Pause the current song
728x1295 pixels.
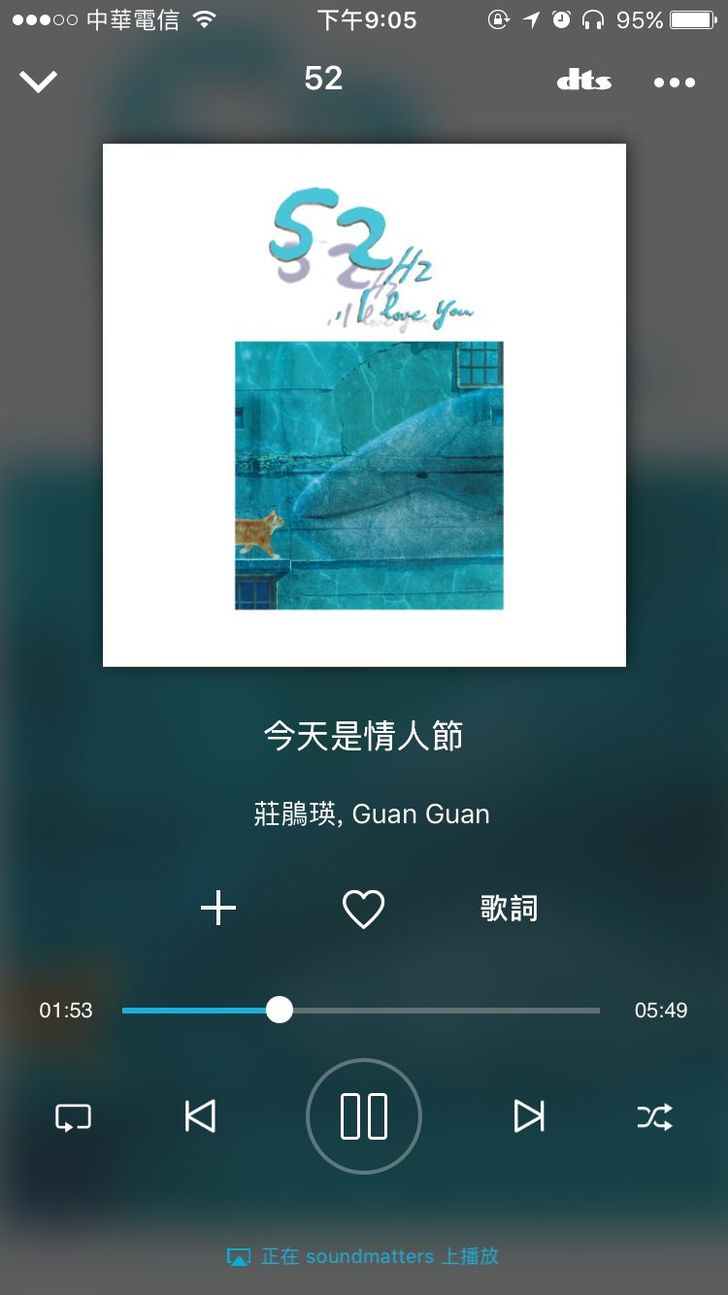point(364,1116)
